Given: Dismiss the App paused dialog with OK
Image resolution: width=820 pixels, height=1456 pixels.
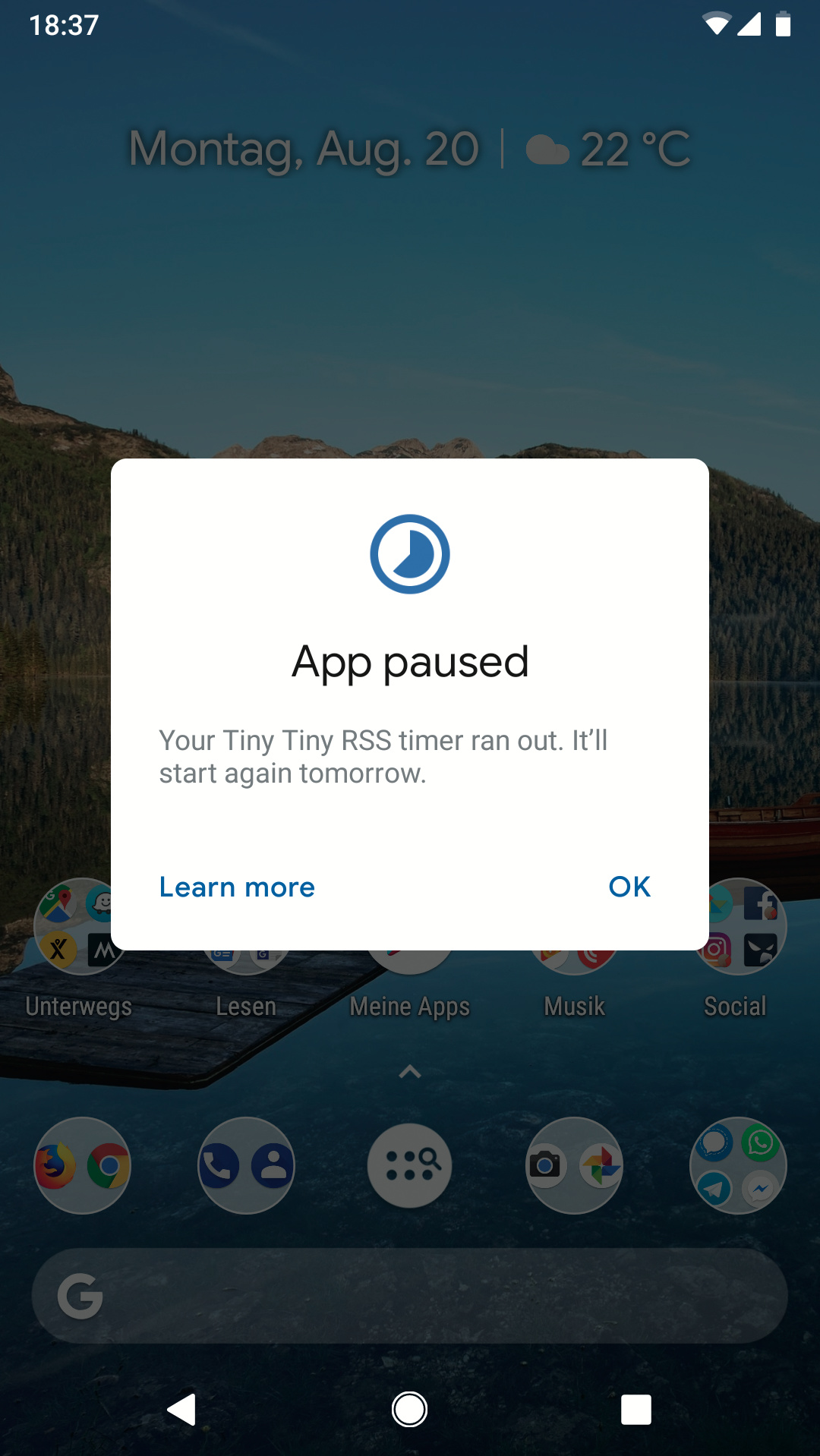Looking at the screenshot, I should tap(629, 887).
